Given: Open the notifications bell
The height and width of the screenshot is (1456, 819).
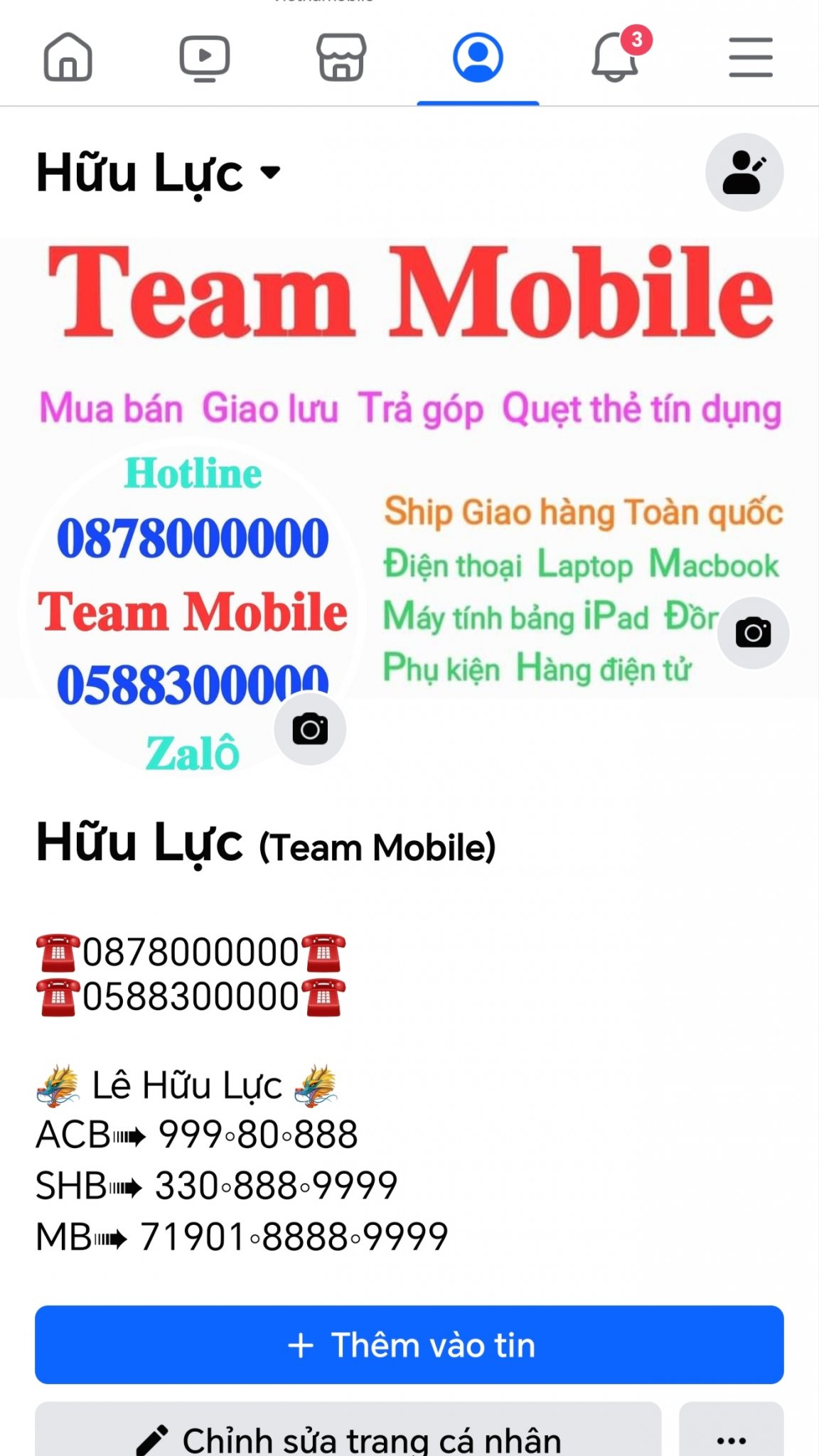Looking at the screenshot, I should point(615,58).
